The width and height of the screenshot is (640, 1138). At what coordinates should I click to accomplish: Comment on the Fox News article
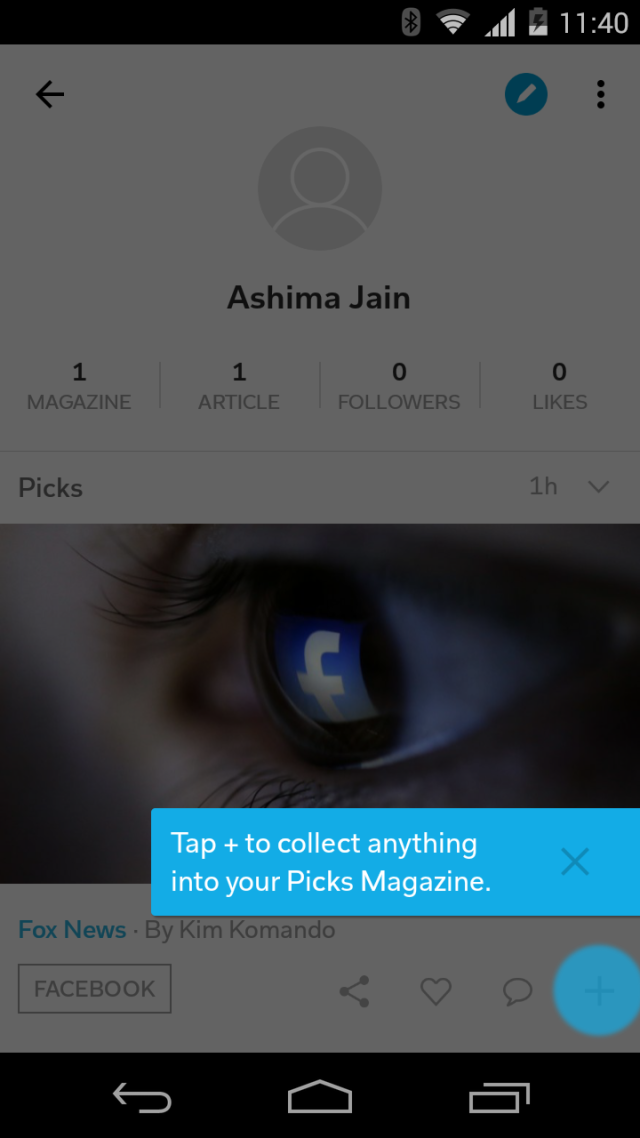coord(517,991)
